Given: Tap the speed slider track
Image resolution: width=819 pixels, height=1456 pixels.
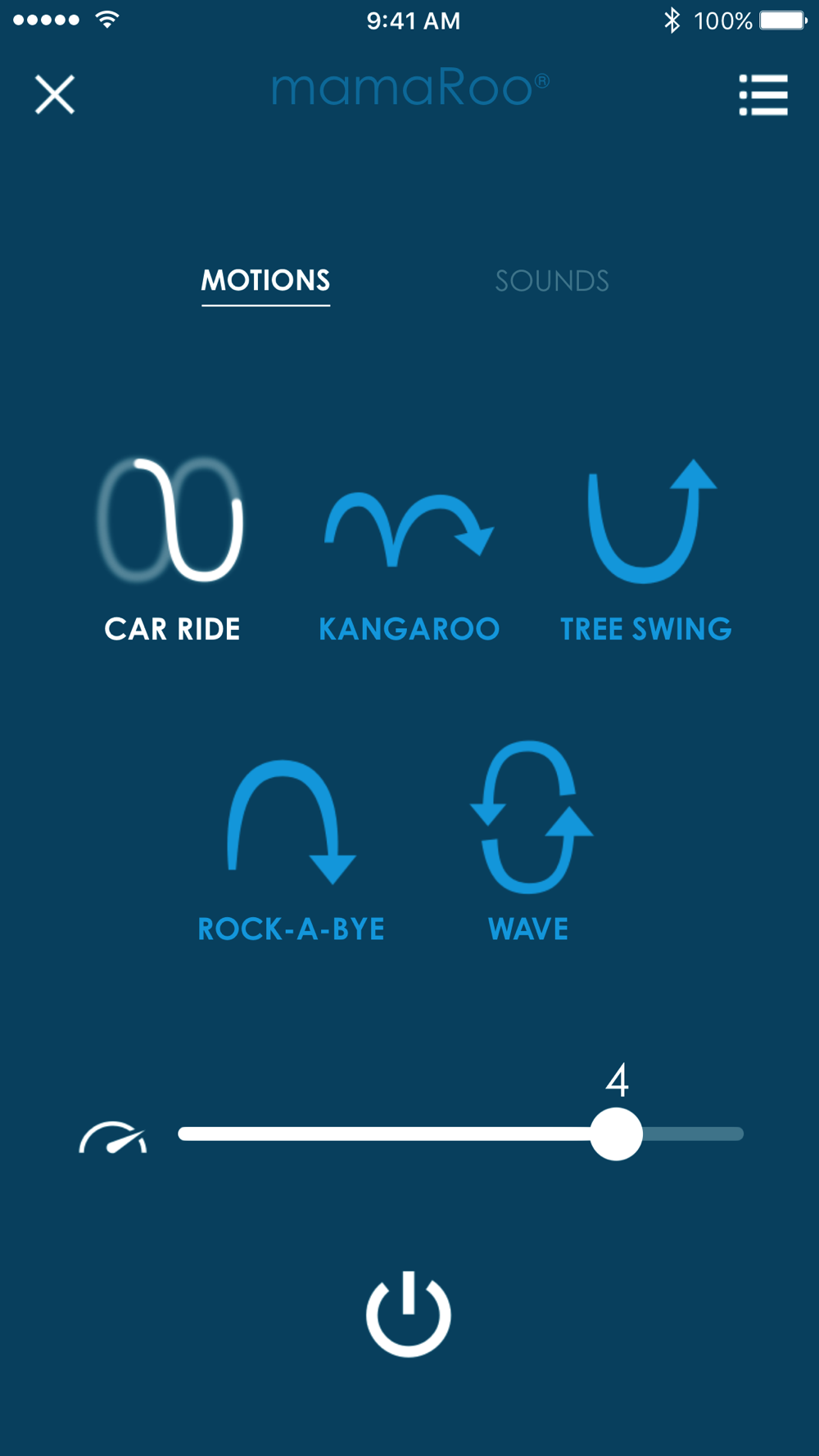Looking at the screenshot, I should (x=460, y=1134).
